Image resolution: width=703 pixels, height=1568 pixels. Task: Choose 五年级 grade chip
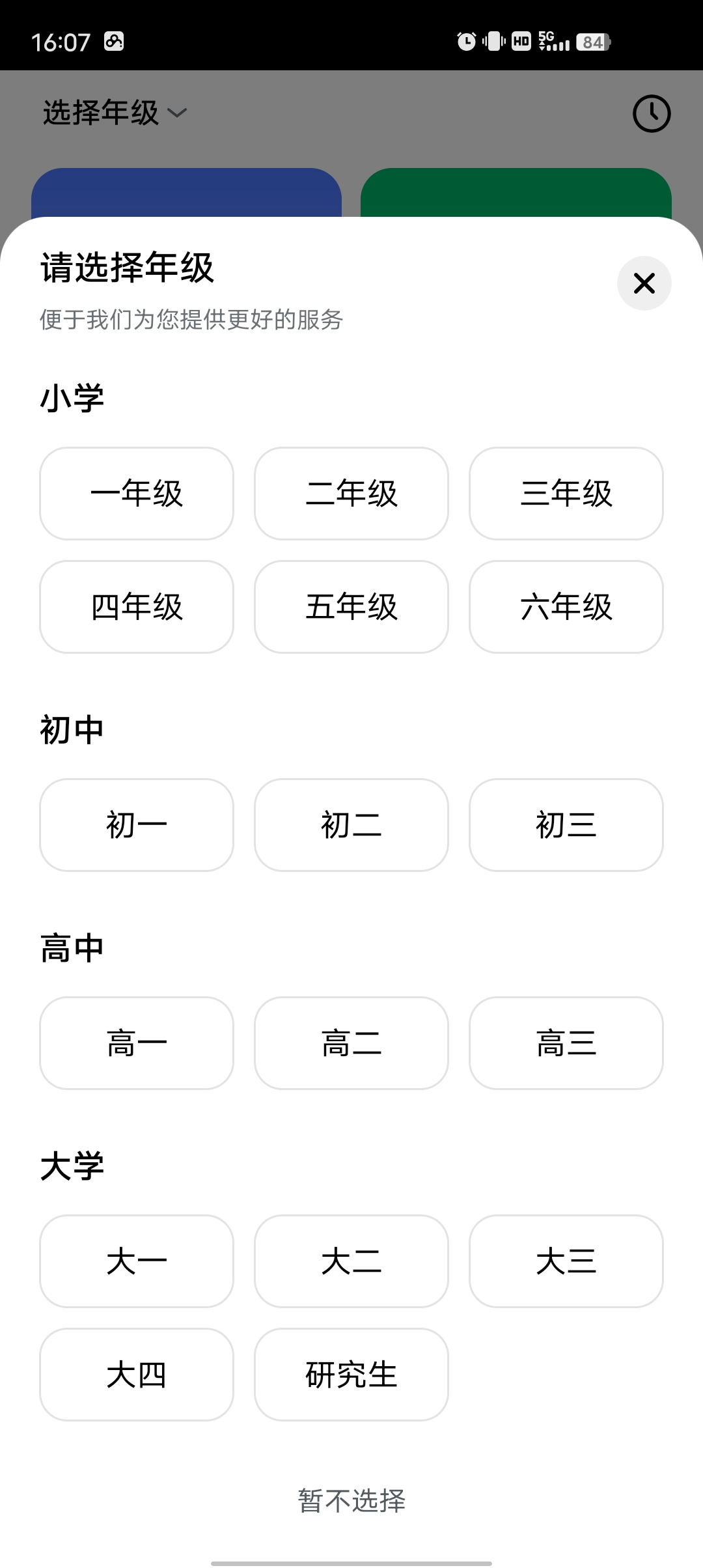[x=351, y=607]
